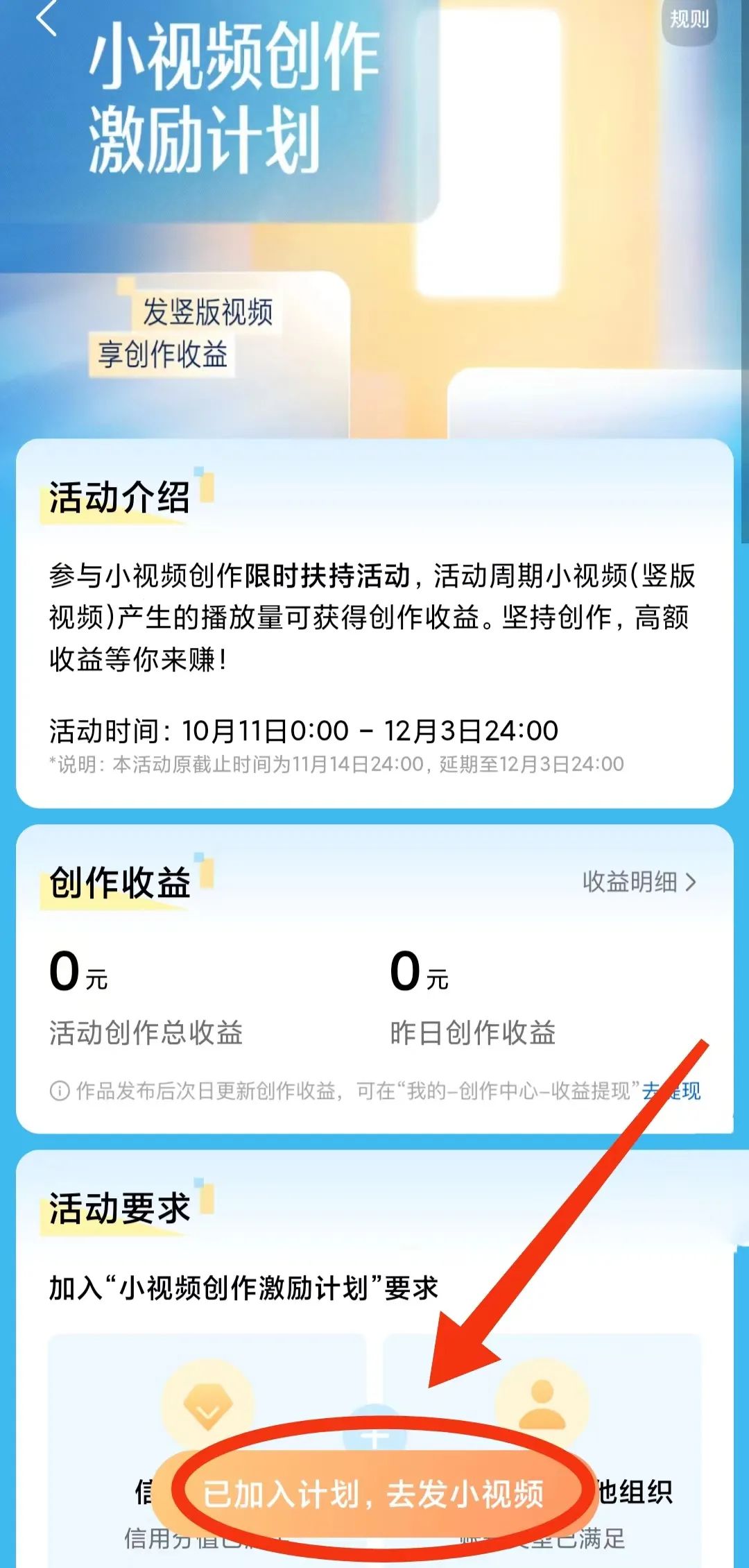Tap the 去提现 withdraw link
The image size is (749, 1568).
(x=671, y=1091)
